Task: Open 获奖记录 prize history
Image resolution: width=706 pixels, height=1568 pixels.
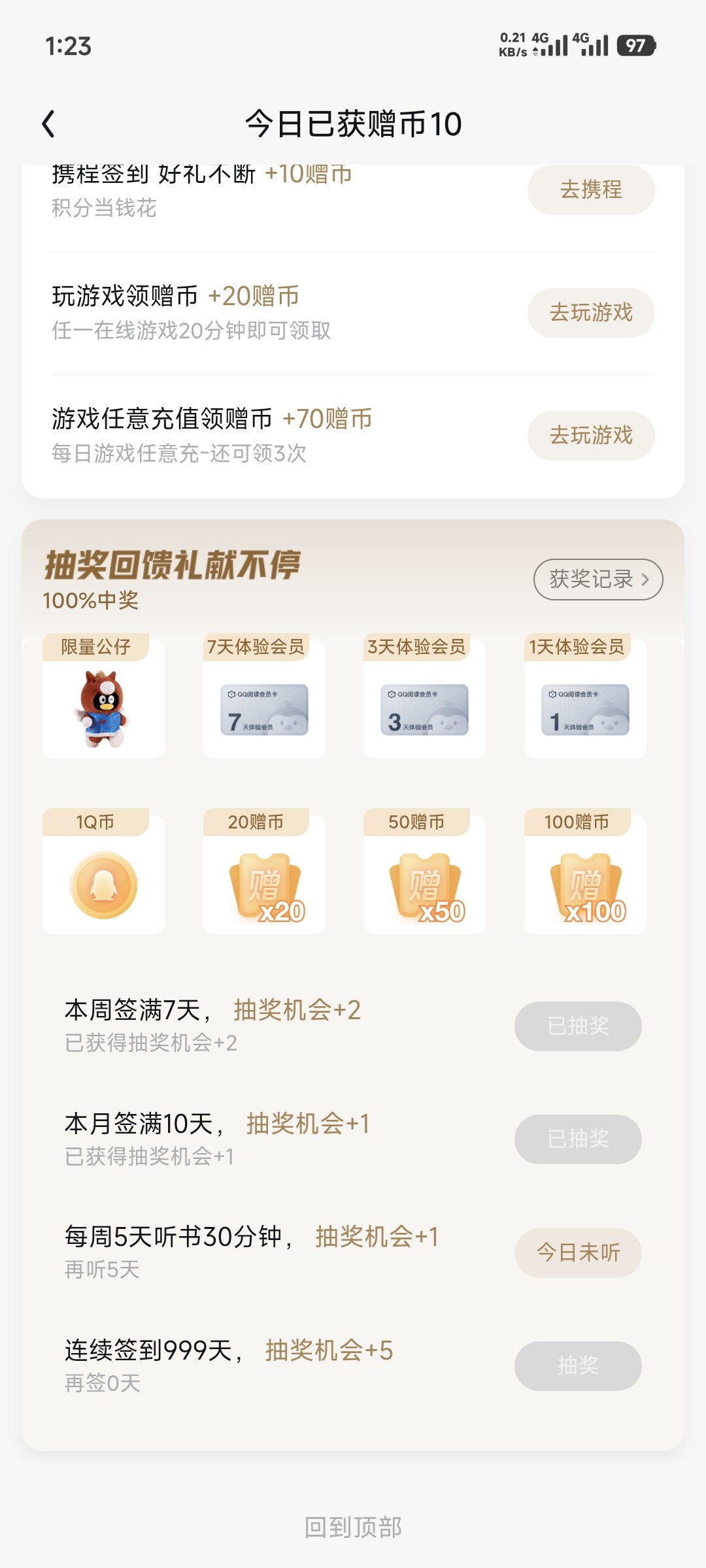Action: pyautogui.click(x=597, y=579)
